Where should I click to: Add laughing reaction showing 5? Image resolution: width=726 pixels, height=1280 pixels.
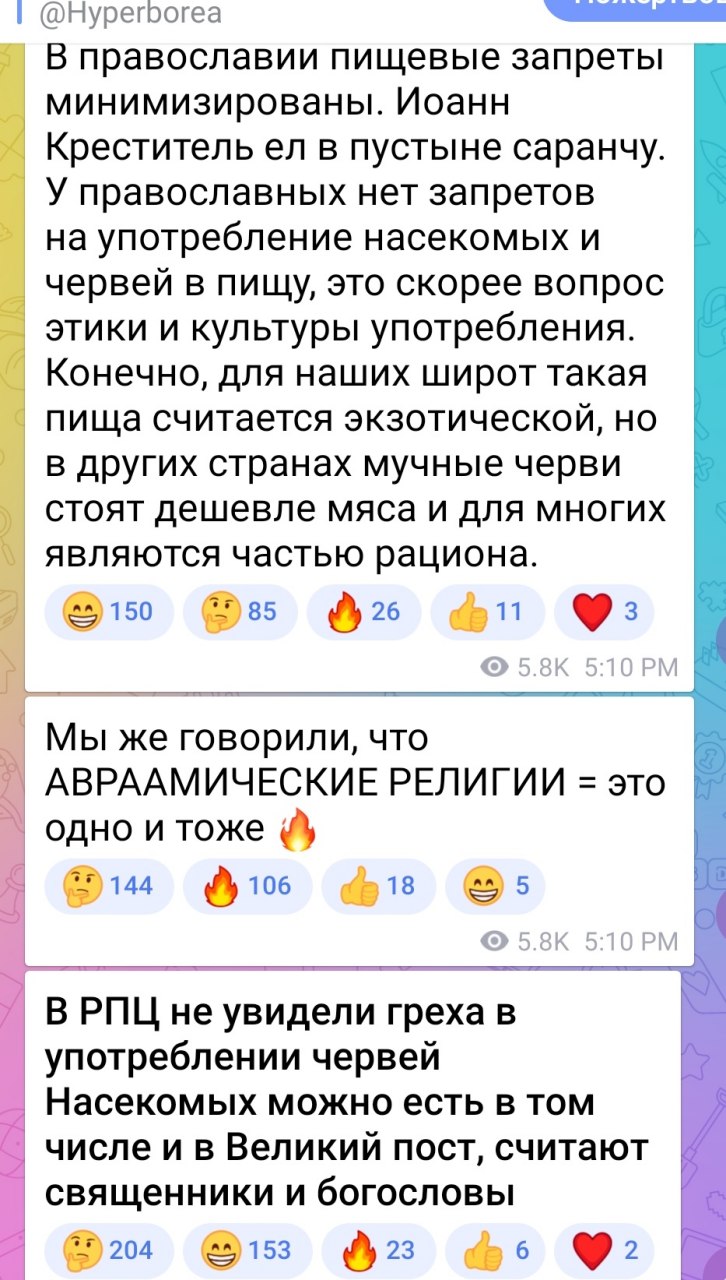[496, 885]
